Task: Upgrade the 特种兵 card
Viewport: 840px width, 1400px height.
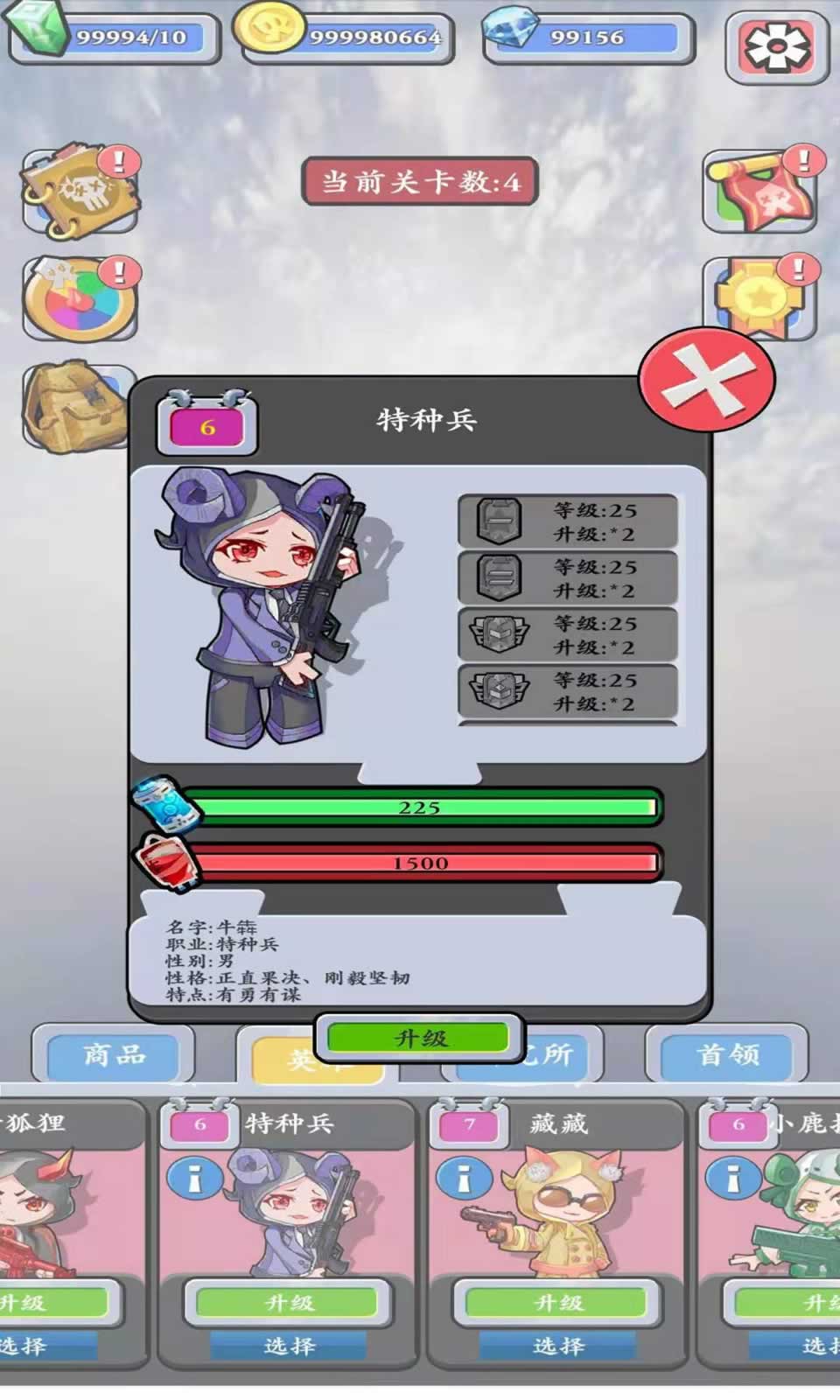Action: click(288, 1303)
